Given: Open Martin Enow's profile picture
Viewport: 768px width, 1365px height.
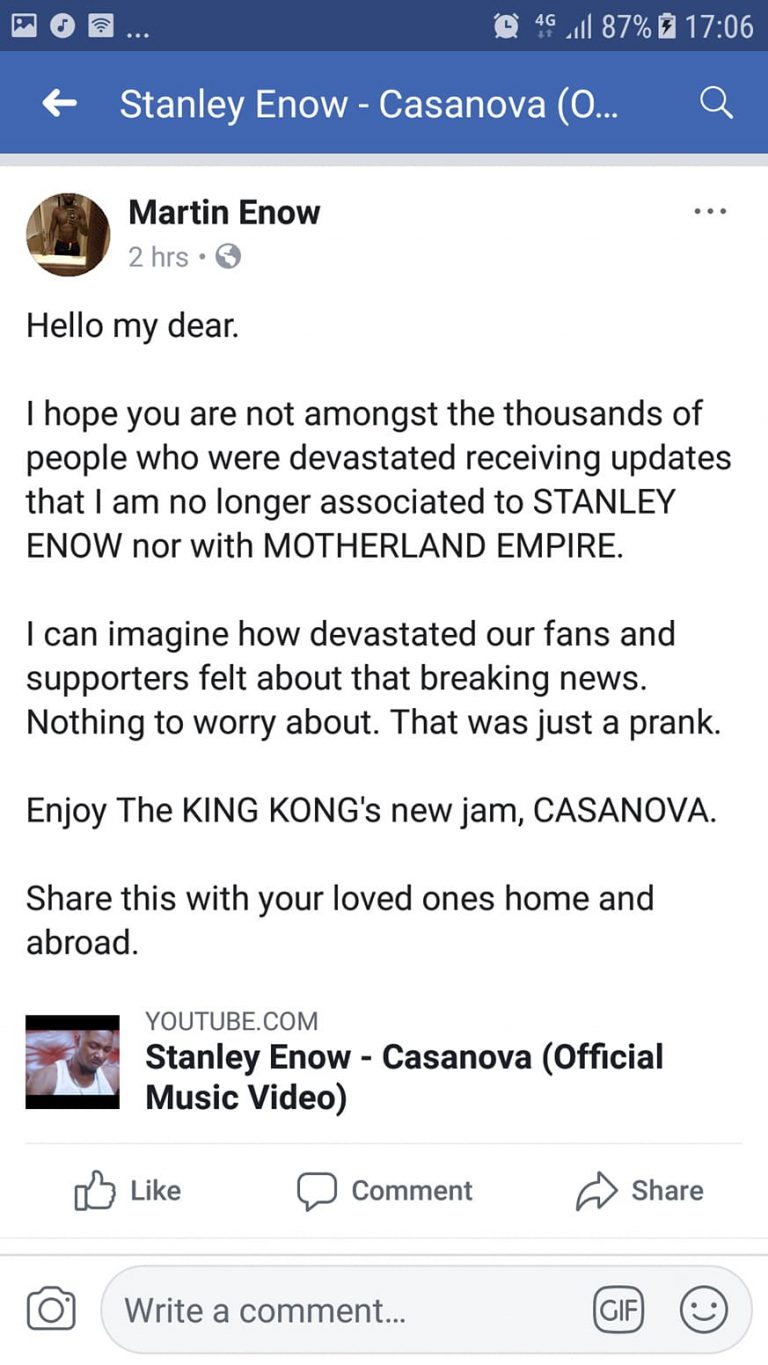Looking at the screenshot, I should tap(67, 234).
